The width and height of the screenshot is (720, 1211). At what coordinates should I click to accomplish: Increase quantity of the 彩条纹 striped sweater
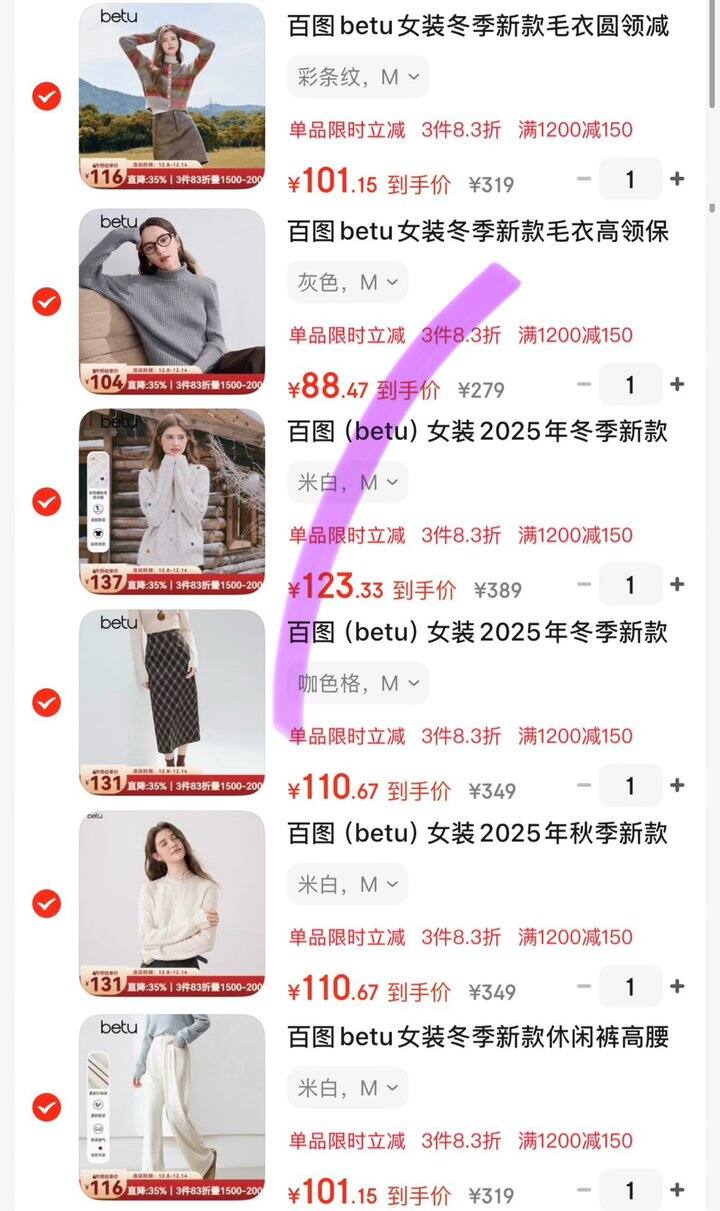tap(677, 179)
